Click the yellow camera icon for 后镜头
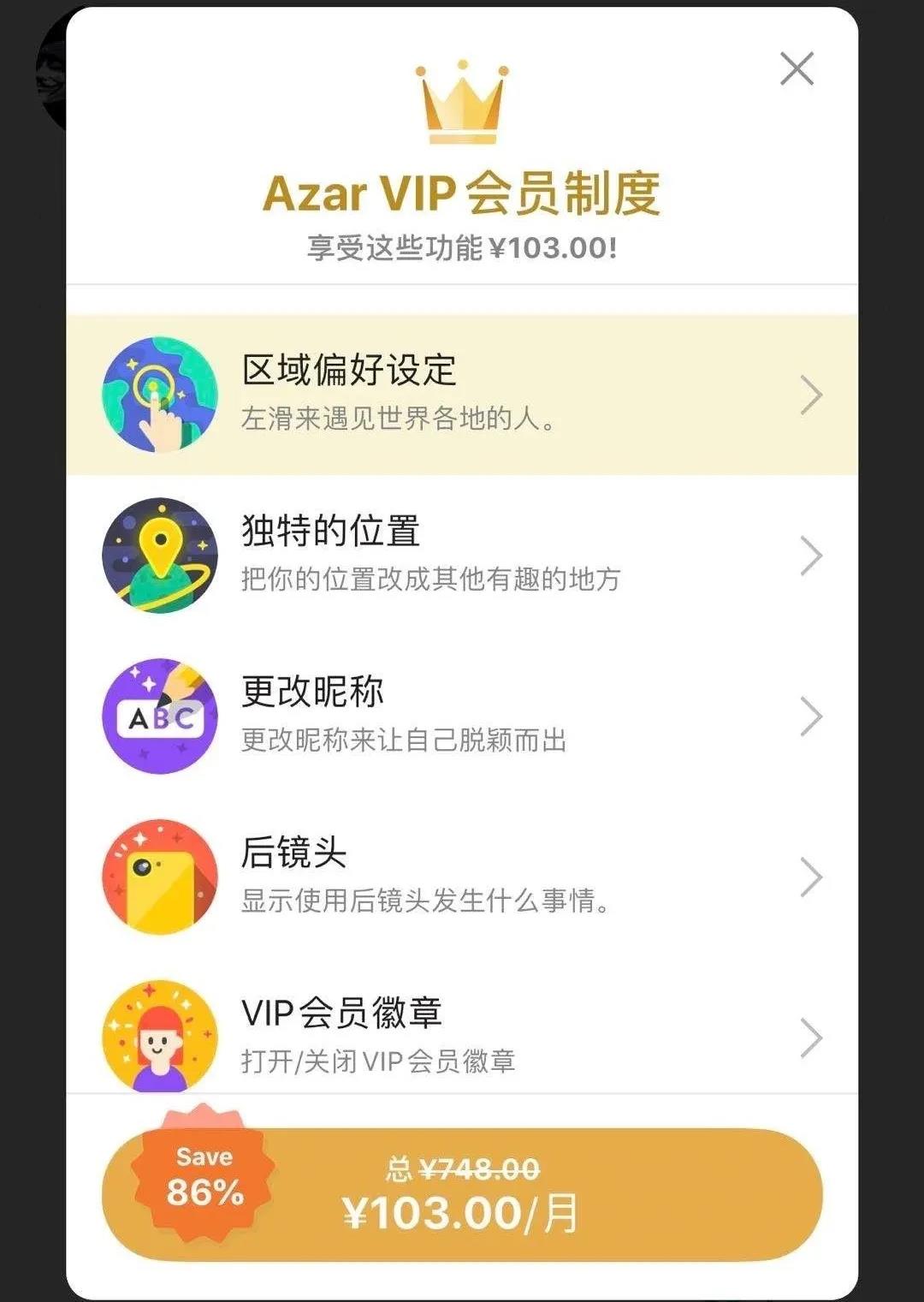This screenshot has width=924, height=1302. 159,877
